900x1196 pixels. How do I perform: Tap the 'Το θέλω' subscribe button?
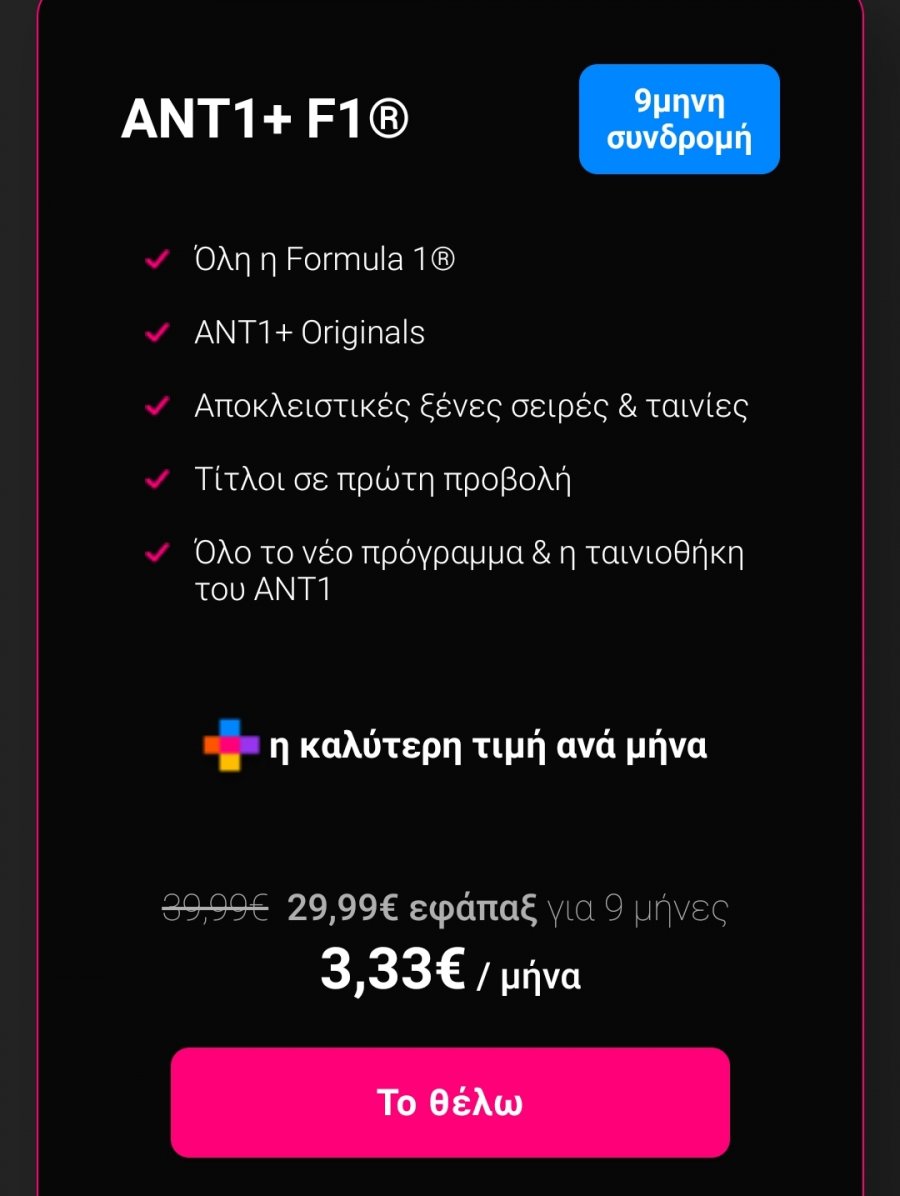(x=450, y=1102)
